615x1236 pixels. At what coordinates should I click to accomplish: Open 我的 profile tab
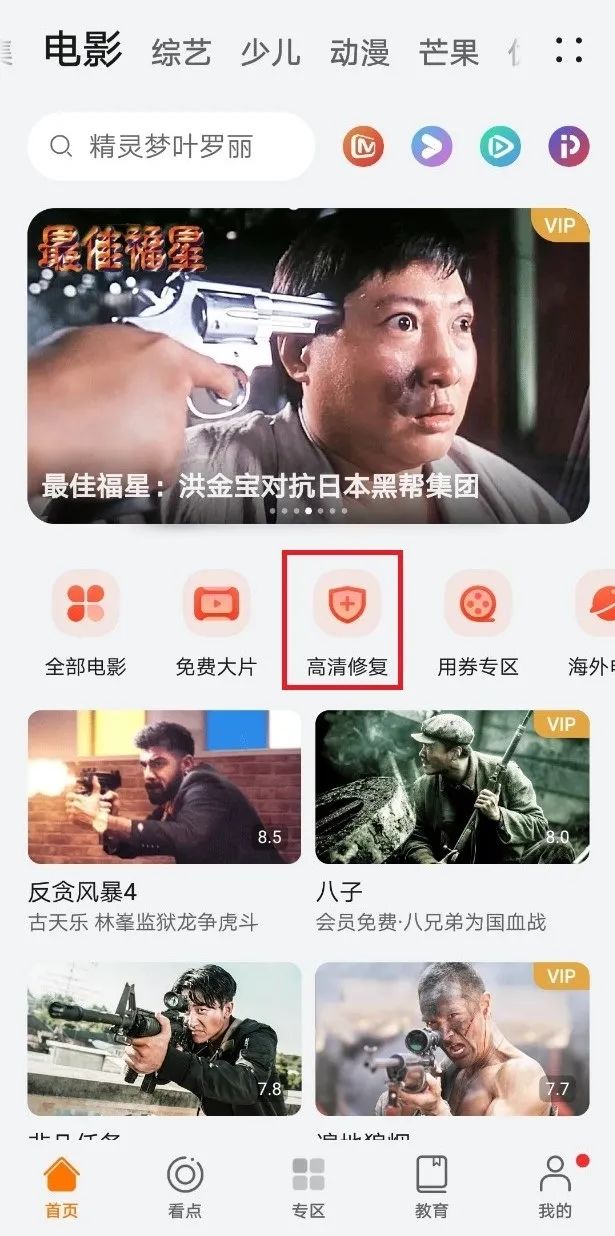coord(555,1188)
